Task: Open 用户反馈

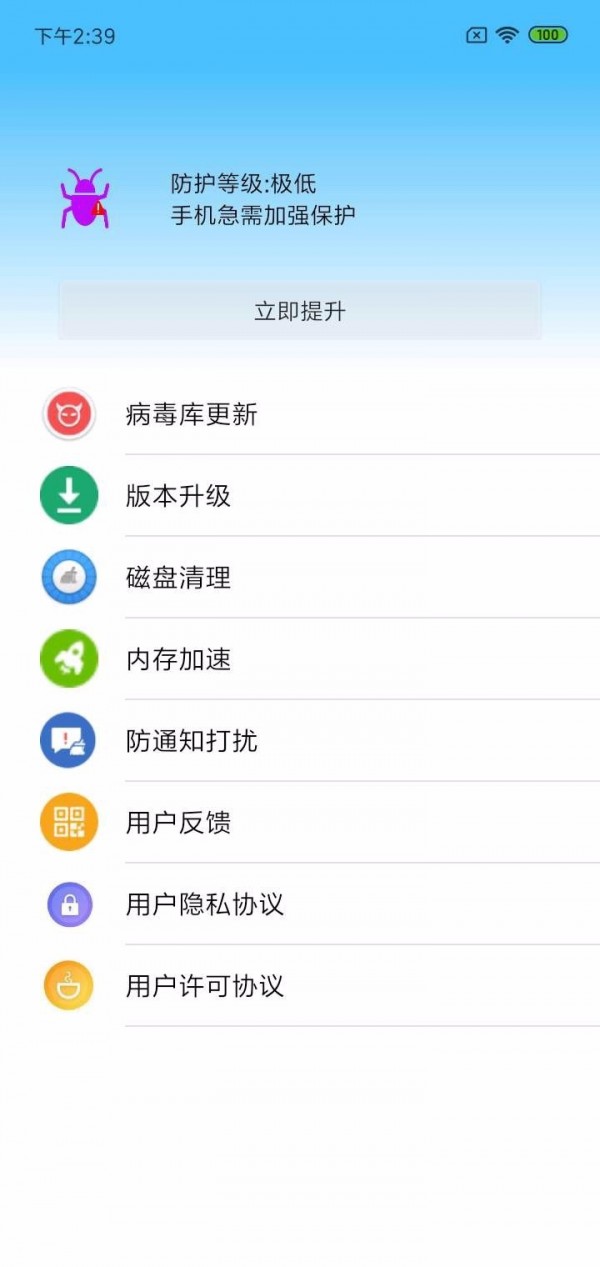Action: pyautogui.click(x=300, y=823)
